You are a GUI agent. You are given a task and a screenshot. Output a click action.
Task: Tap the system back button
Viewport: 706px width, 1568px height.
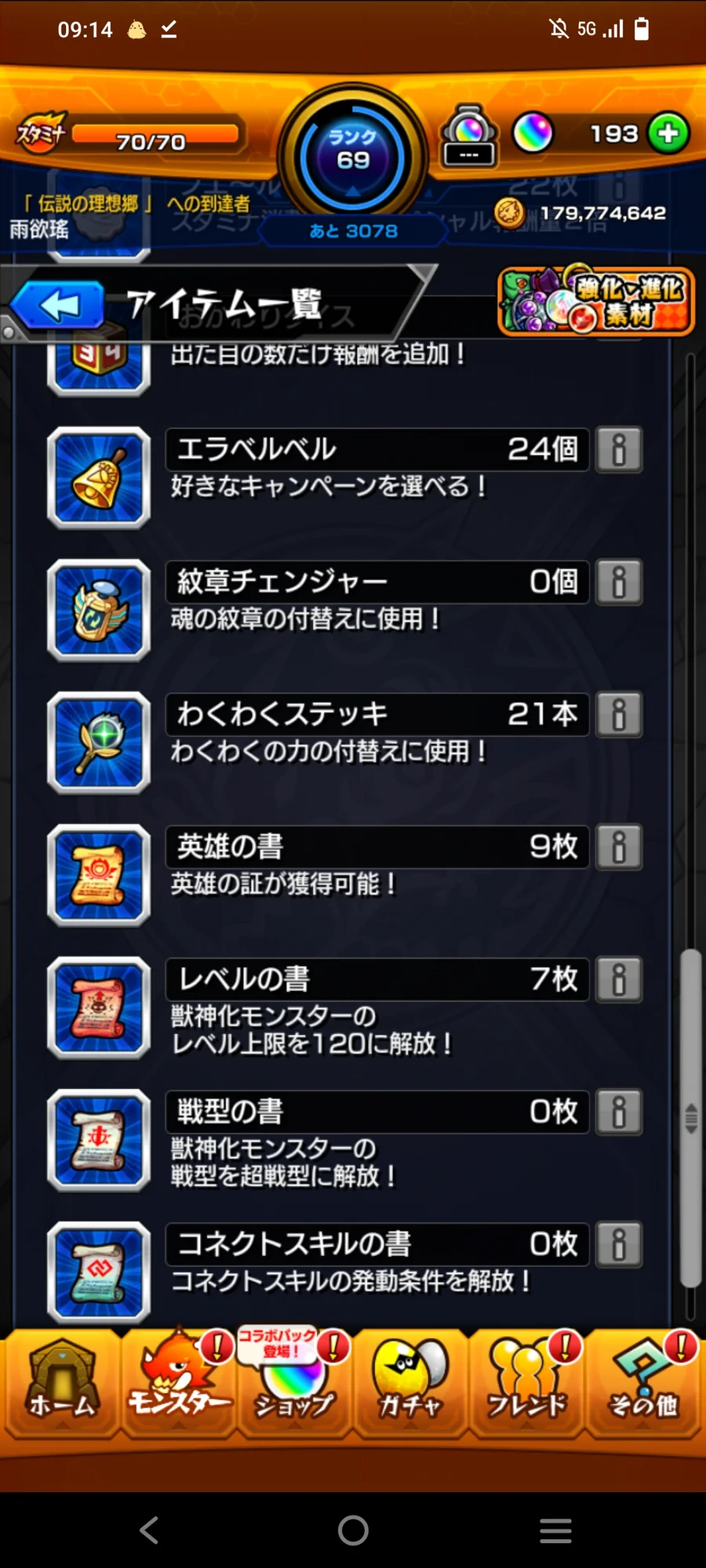149,1530
